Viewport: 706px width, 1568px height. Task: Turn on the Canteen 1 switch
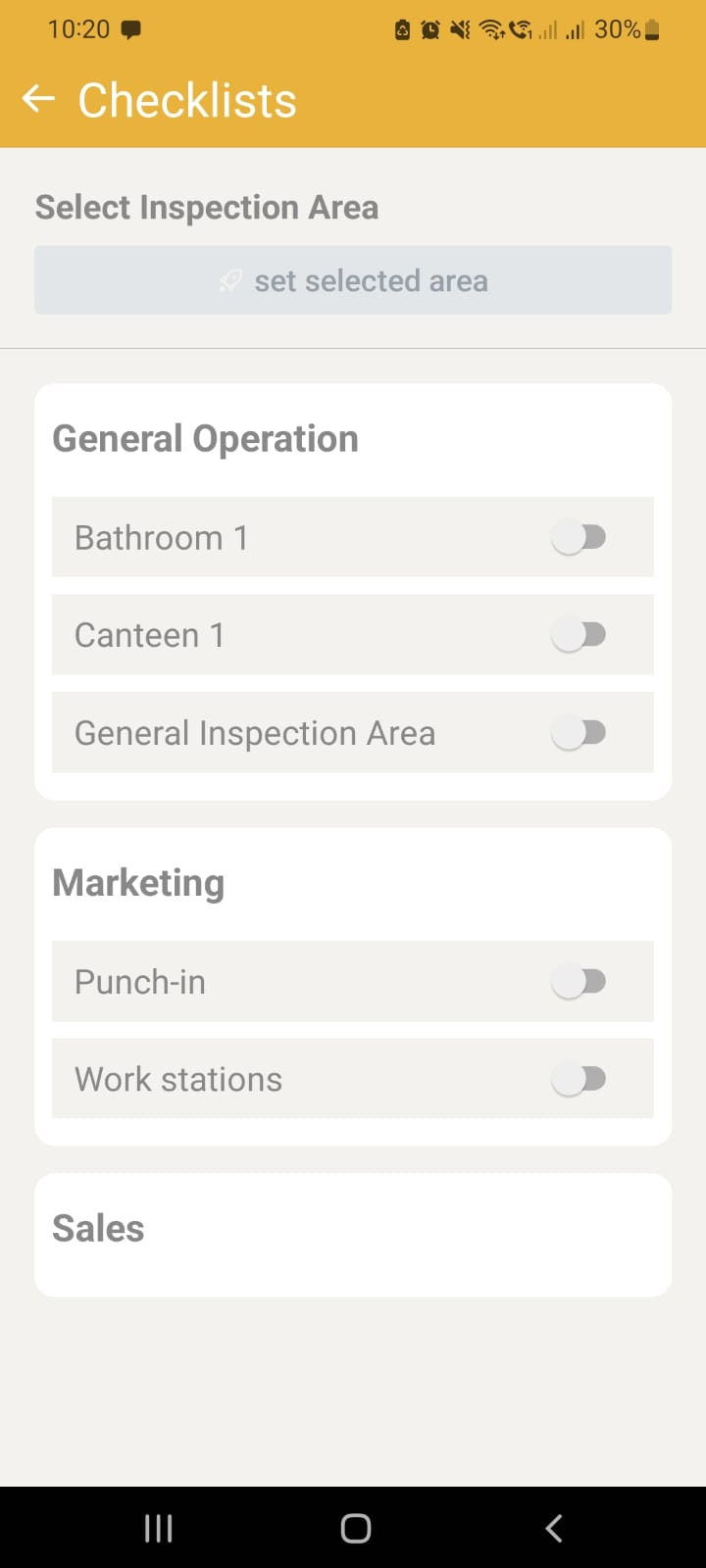point(580,634)
